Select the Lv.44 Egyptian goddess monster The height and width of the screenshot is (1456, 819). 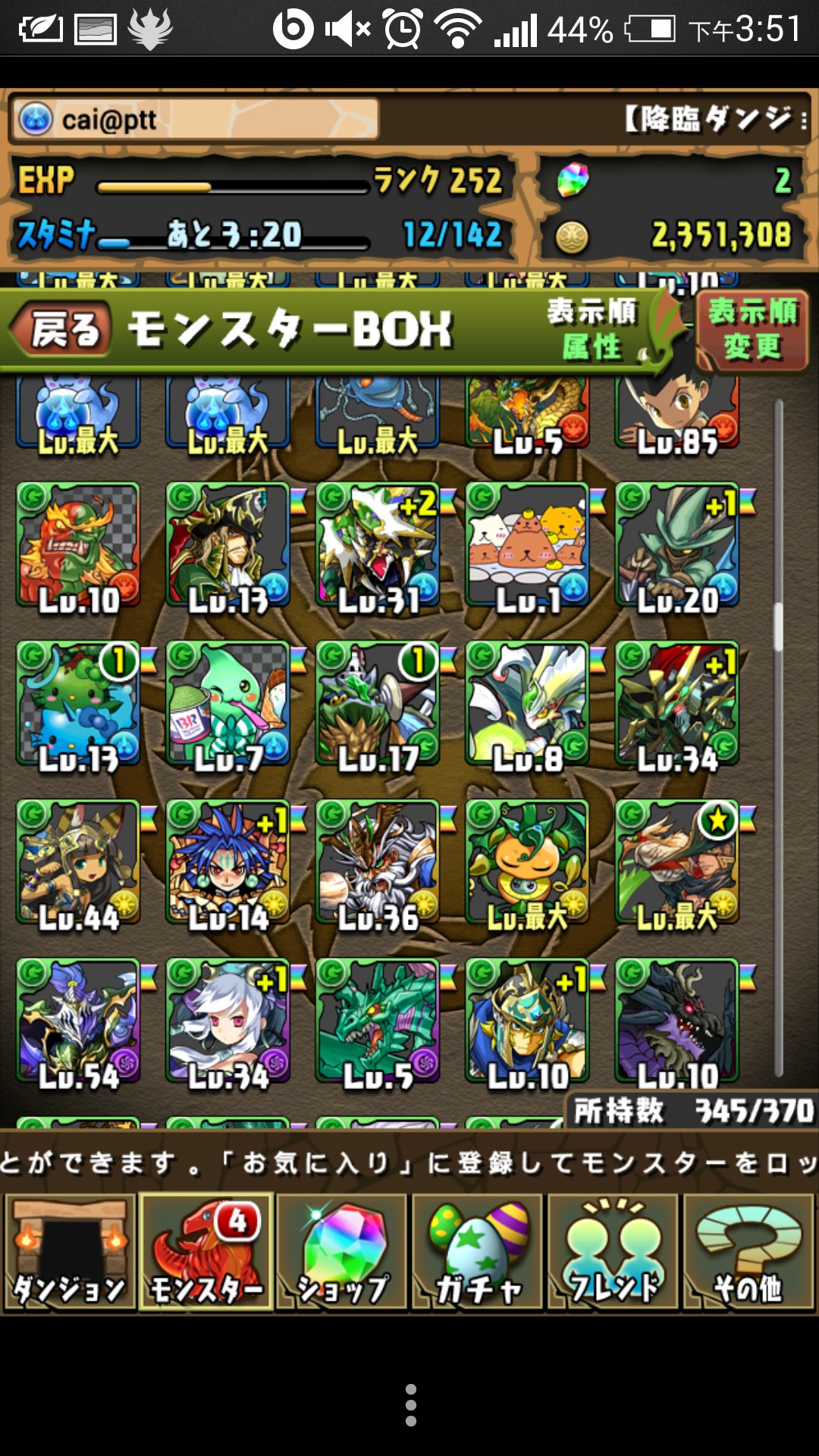[78, 863]
